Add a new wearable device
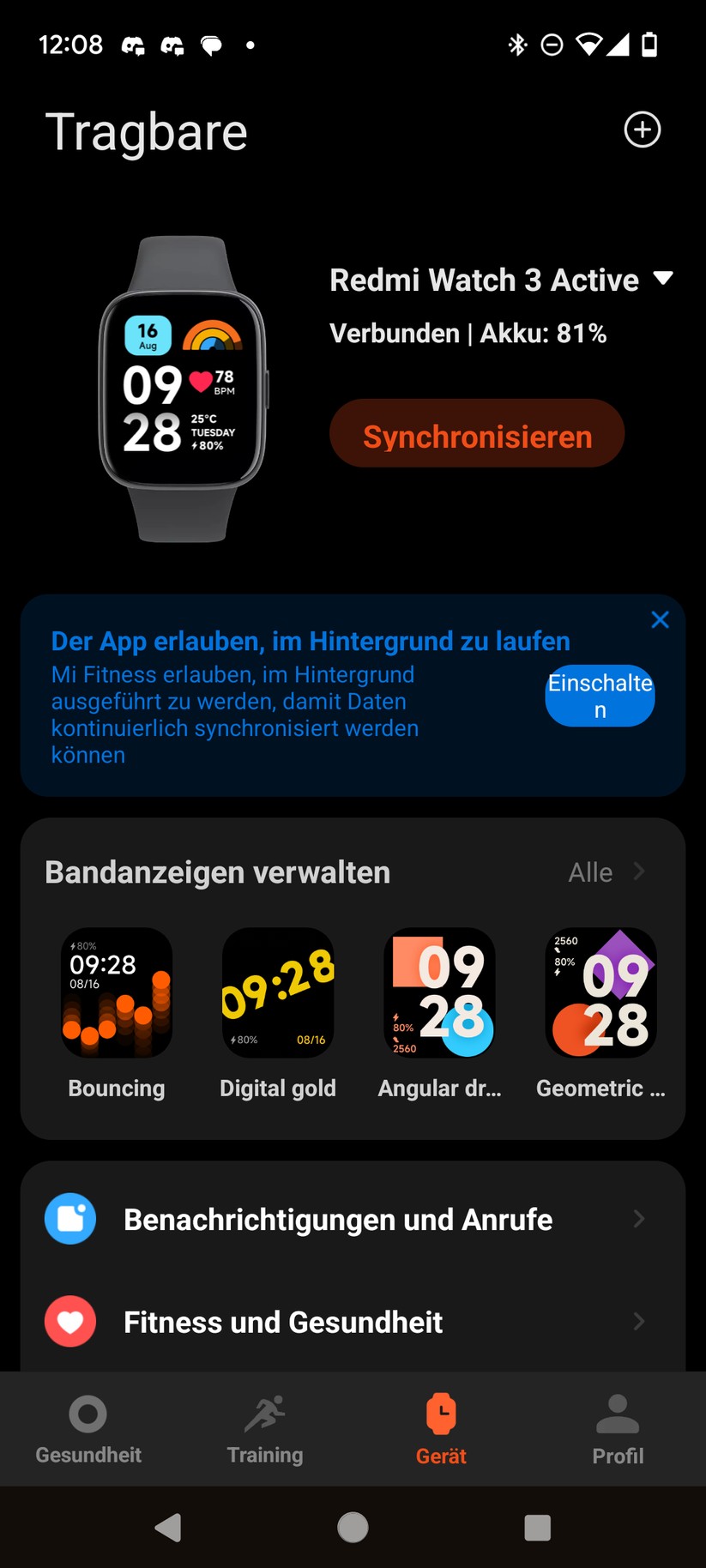Image resolution: width=706 pixels, height=1568 pixels. click(x=642, y=130)
